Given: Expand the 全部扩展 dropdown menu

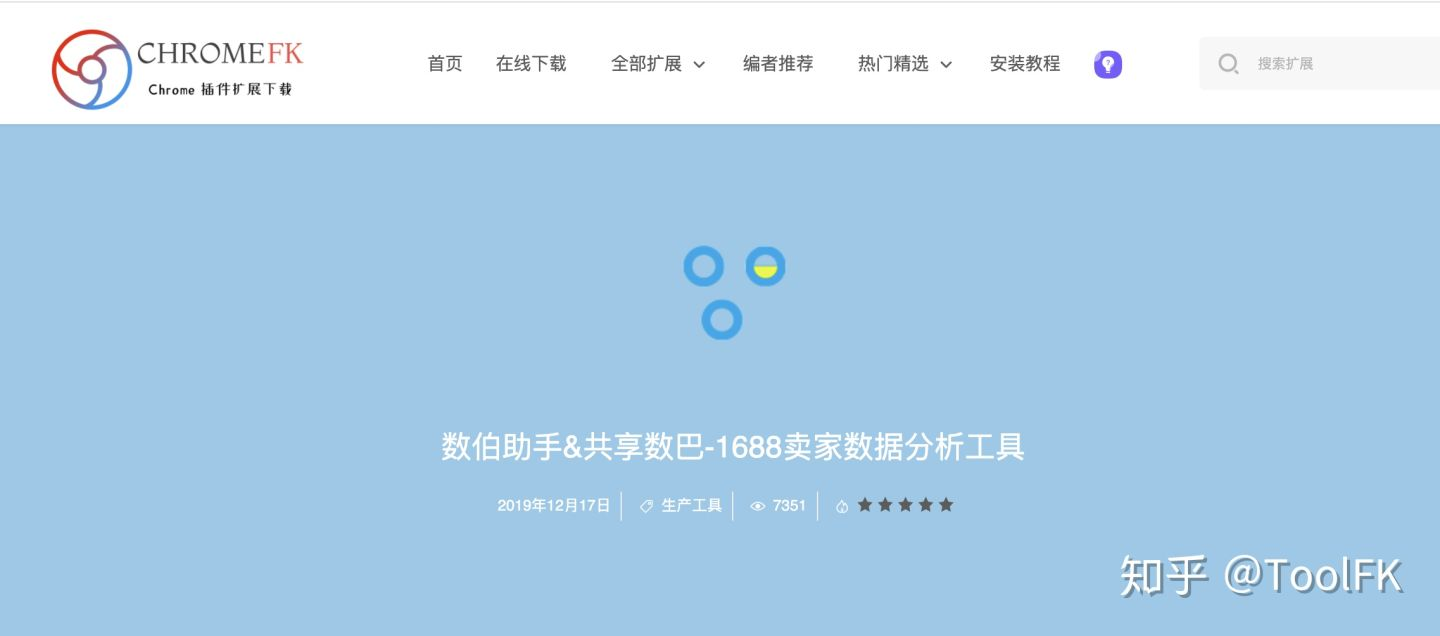Looking at the screenshot, I should coord(657,64).
